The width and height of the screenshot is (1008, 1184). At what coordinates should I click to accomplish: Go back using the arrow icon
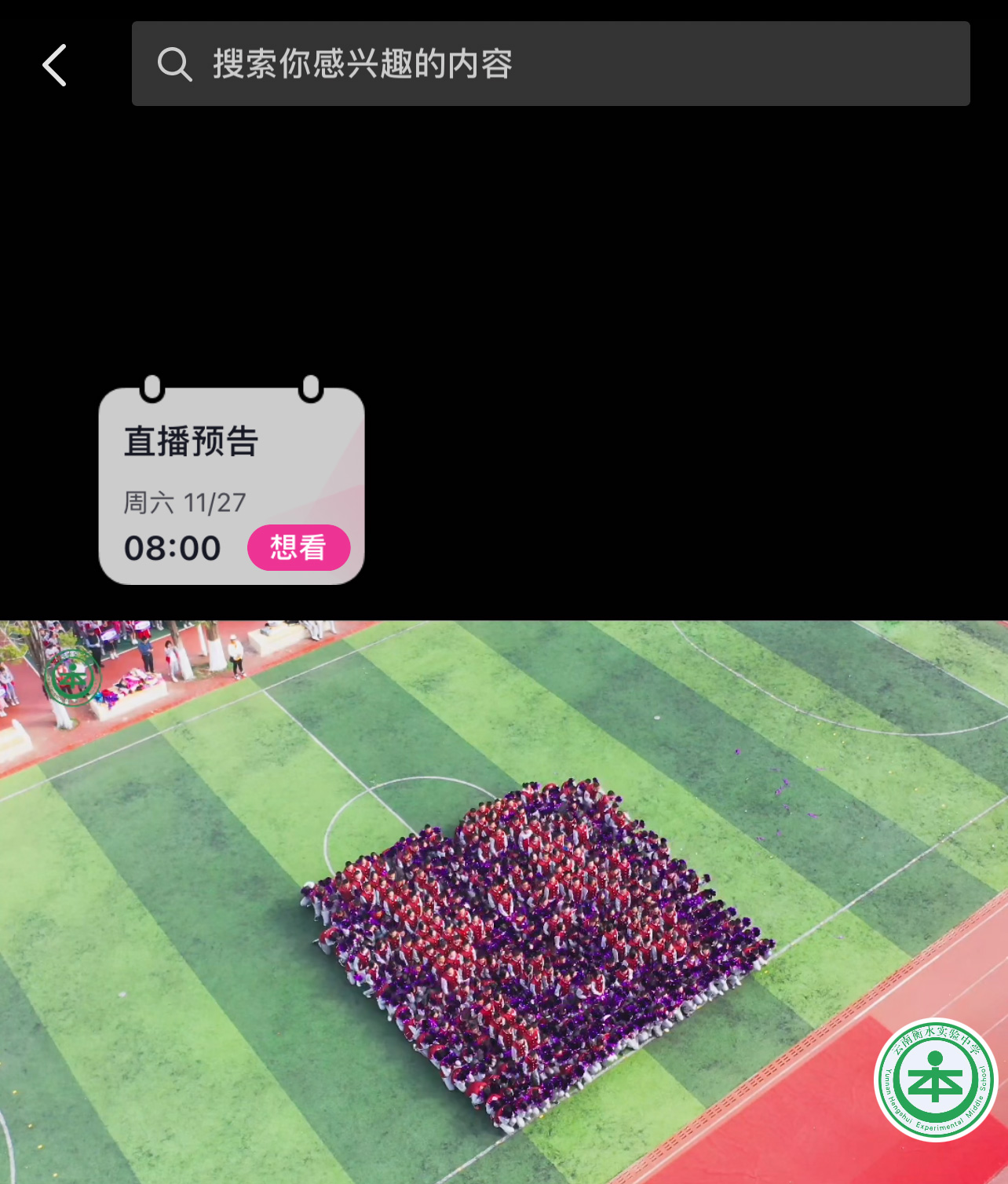pos(54,65)
